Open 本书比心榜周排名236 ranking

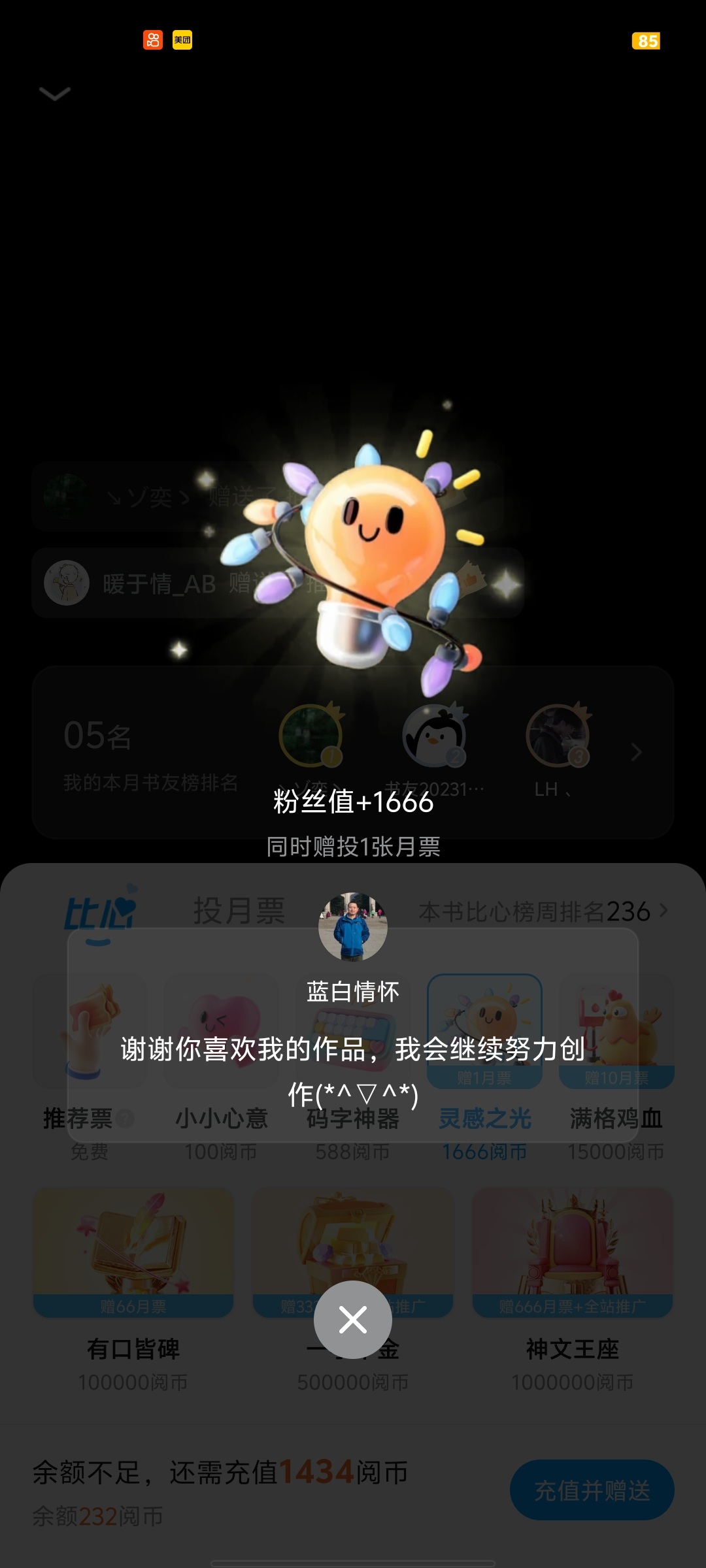coord(543,911)
